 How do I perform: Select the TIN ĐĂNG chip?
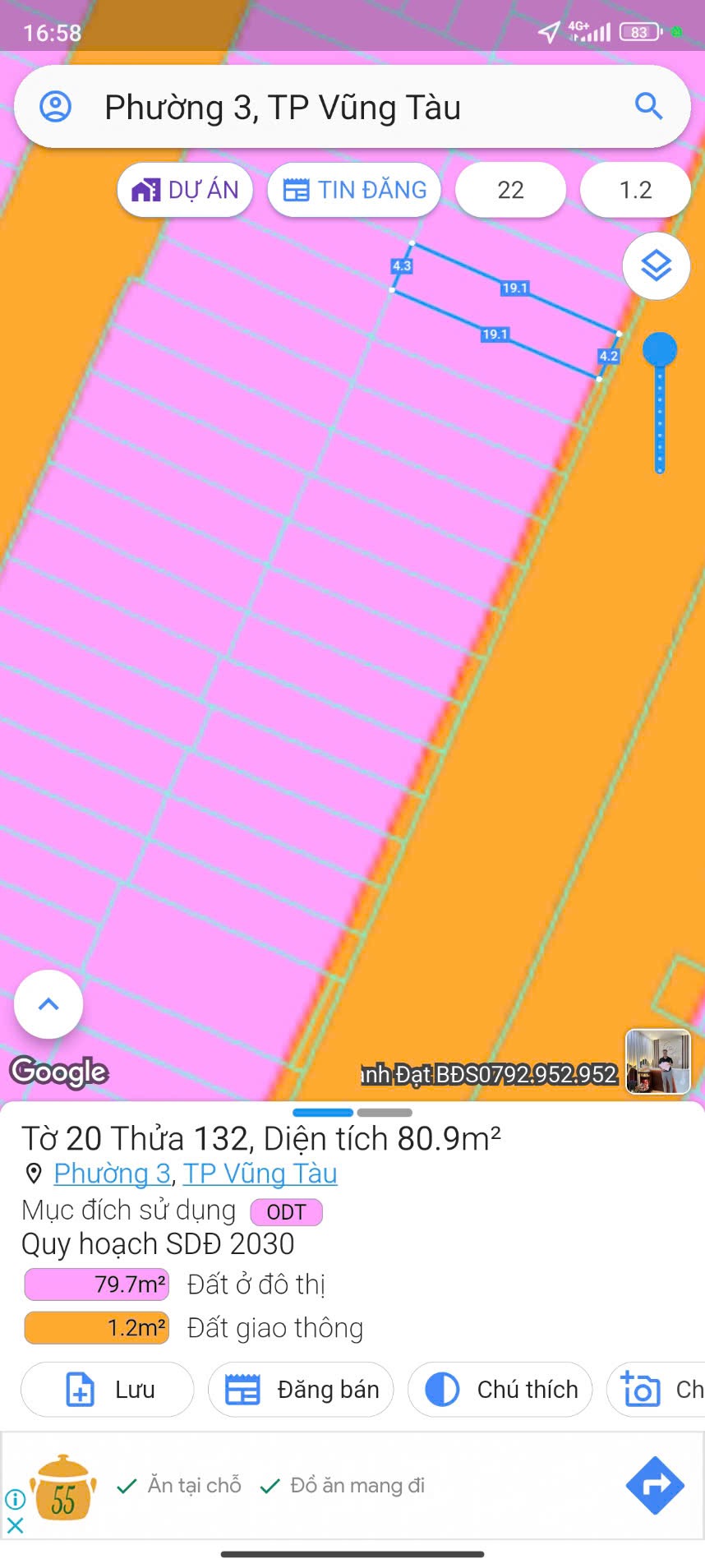[x=354, y=190]
